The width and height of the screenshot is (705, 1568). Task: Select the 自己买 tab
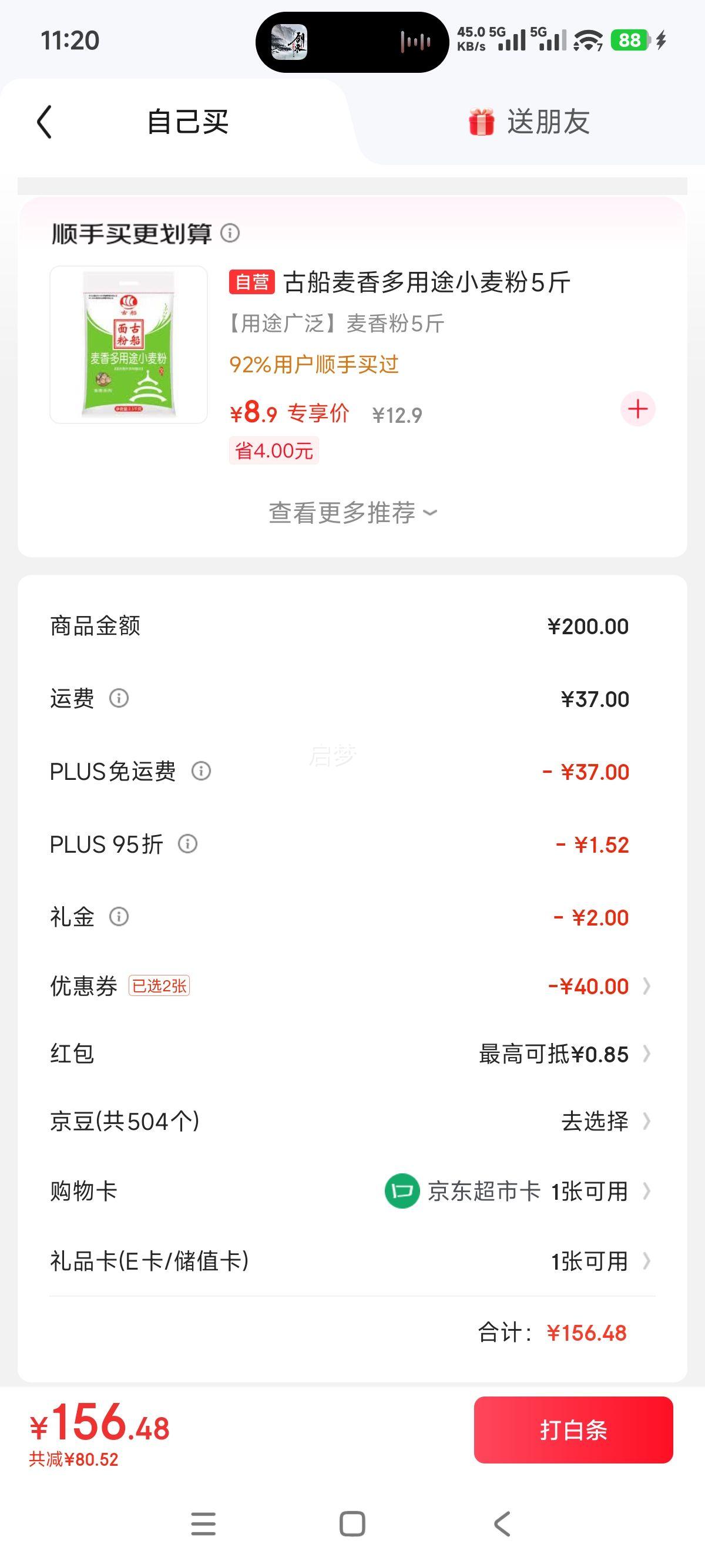pos(187,122)
